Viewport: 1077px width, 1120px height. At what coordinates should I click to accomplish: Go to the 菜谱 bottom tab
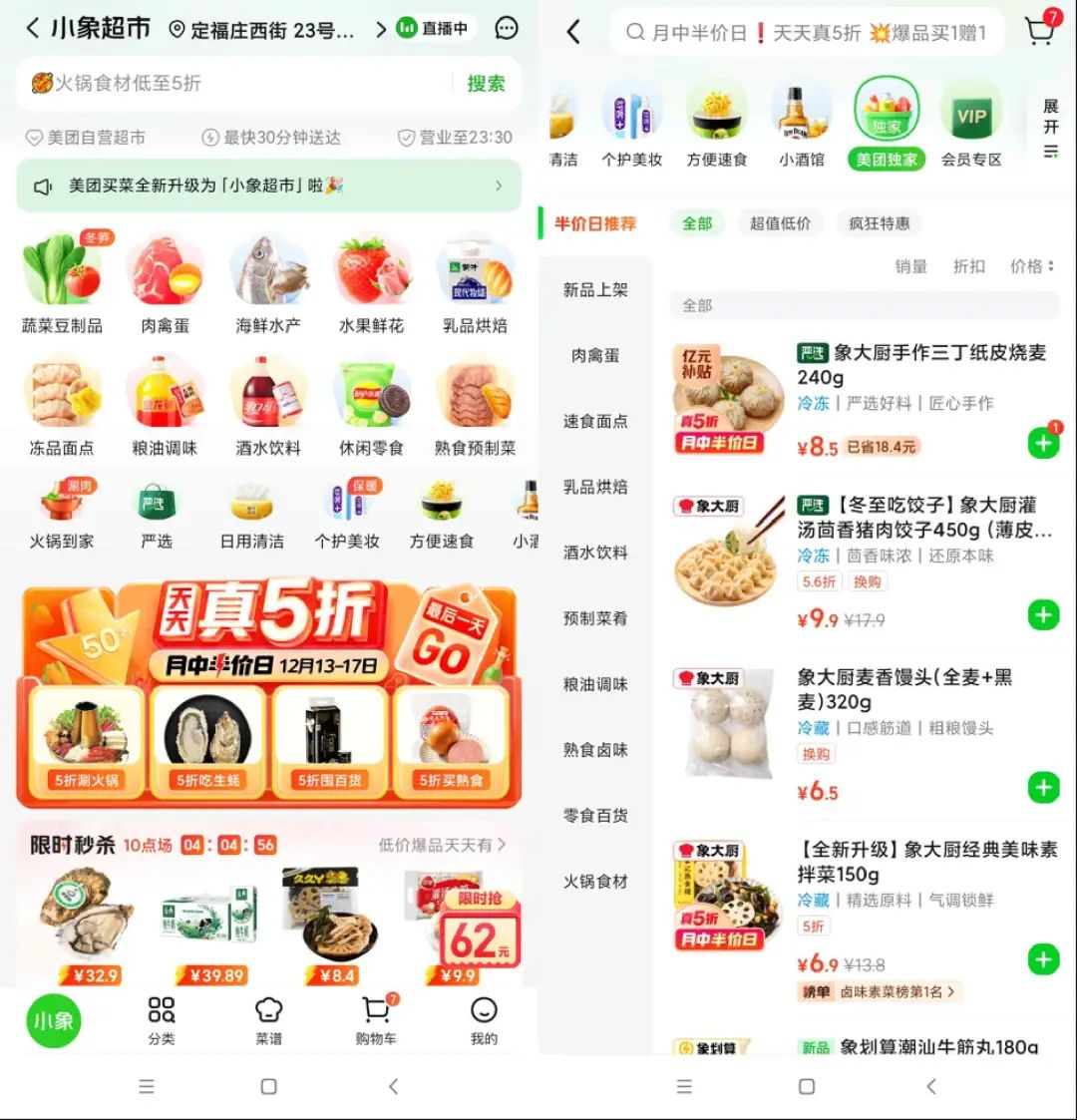[269, 1020]
